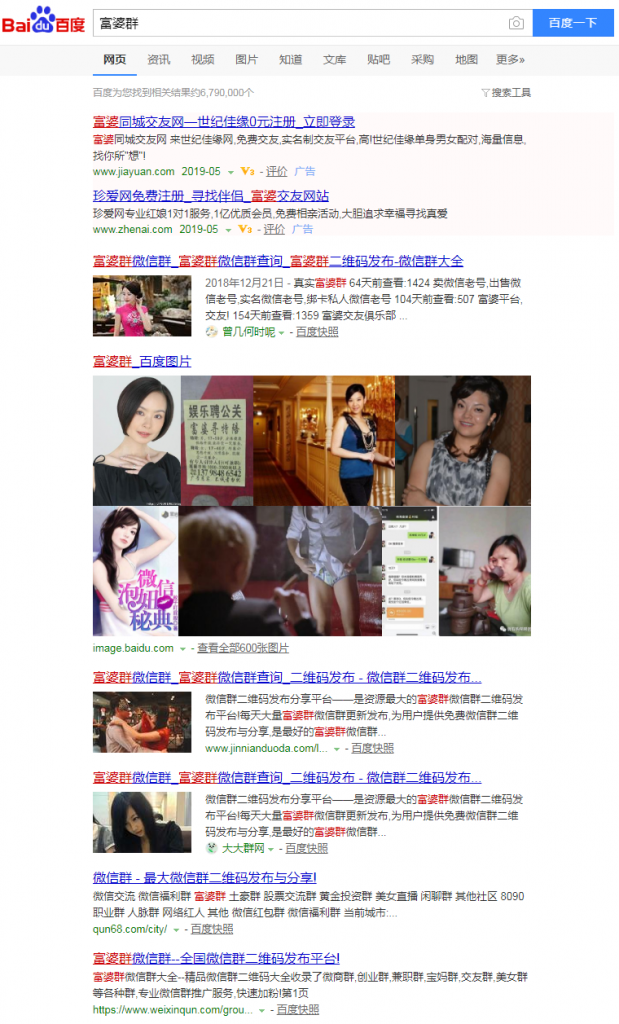Image resolution: width=619 pixels, height=1024 pixels.
Task: Open camera image search icon
Action: point(516,23)
